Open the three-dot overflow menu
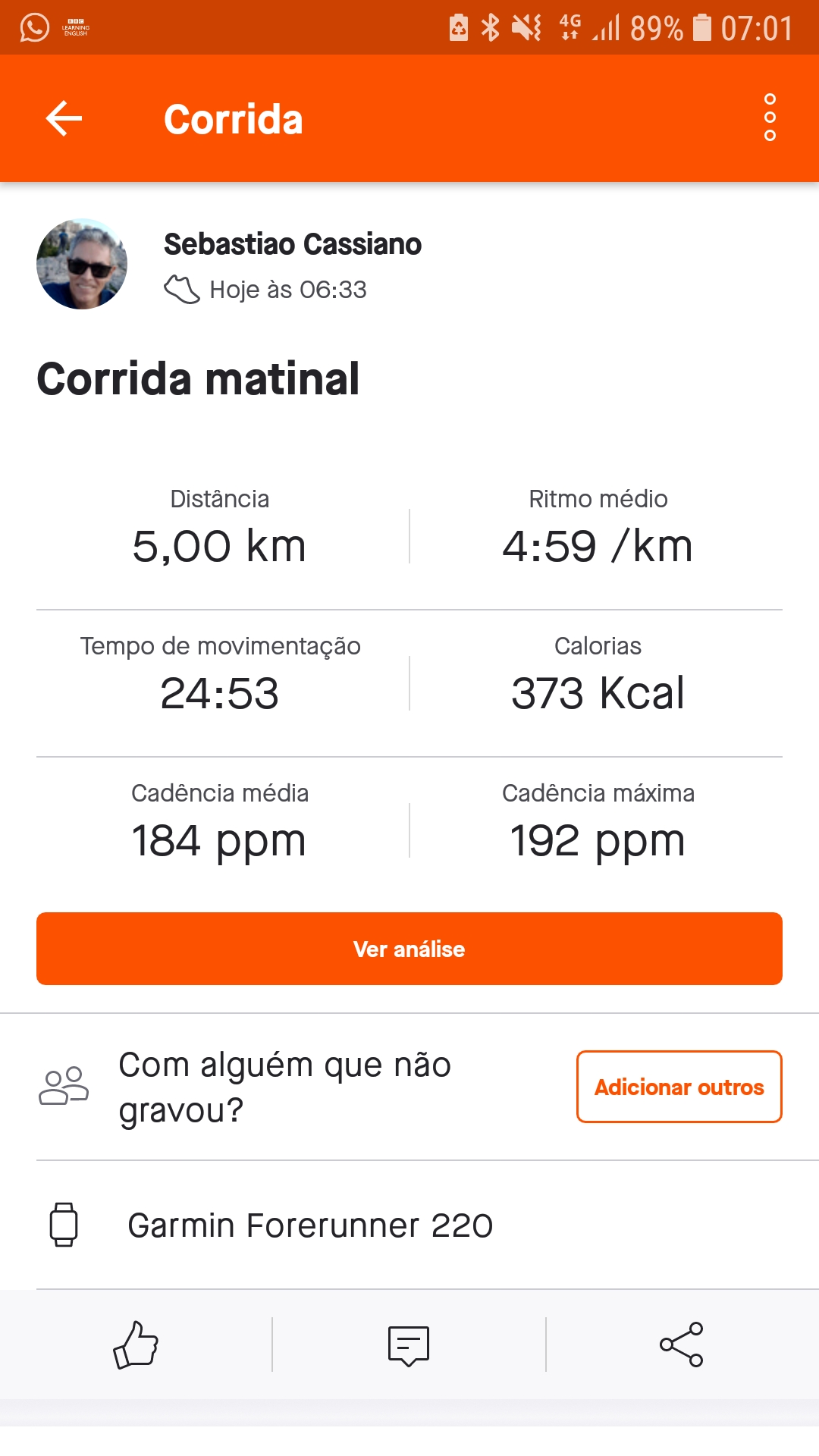 (770, 118)
